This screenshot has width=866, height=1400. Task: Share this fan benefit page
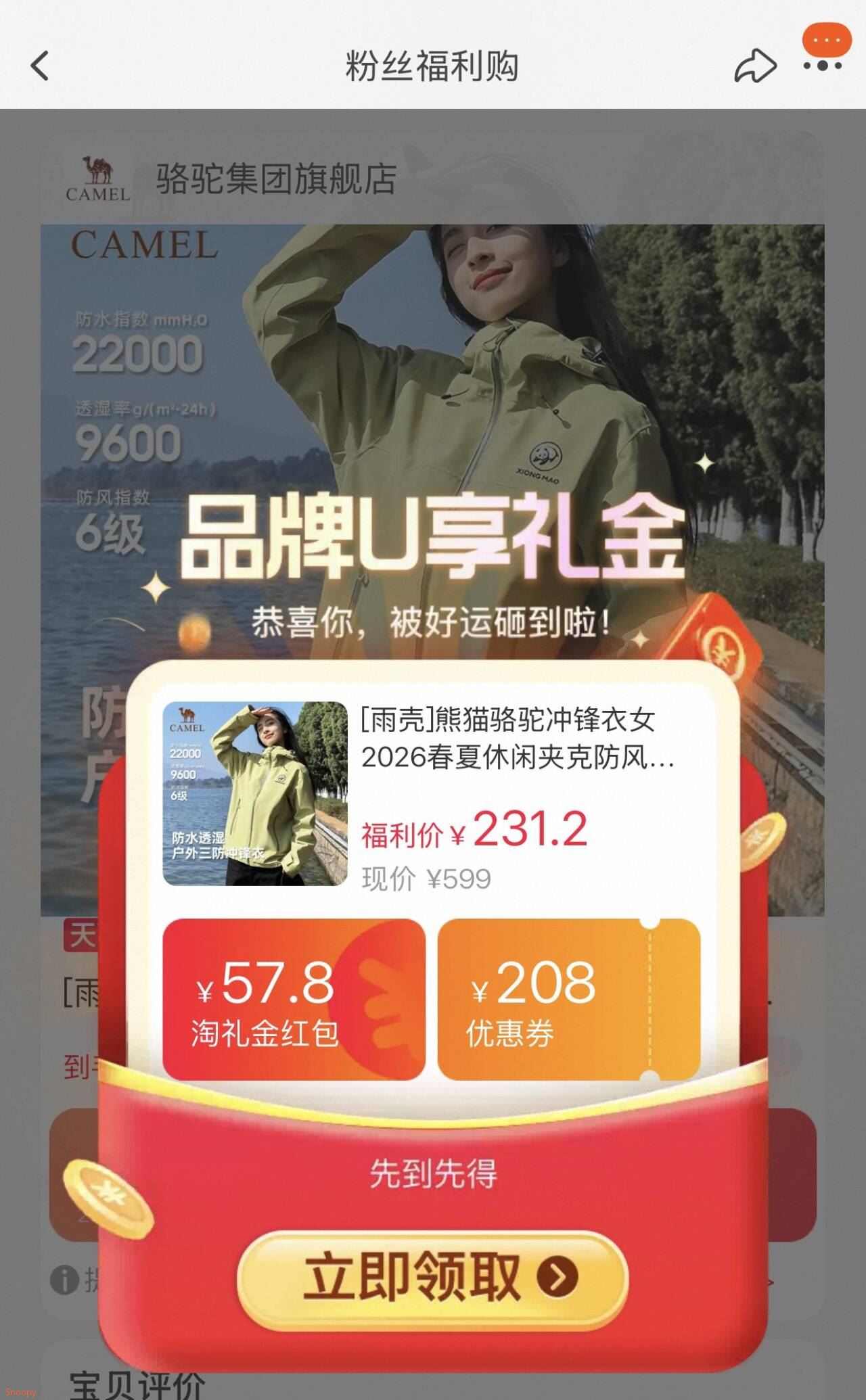tap(754, 66)
